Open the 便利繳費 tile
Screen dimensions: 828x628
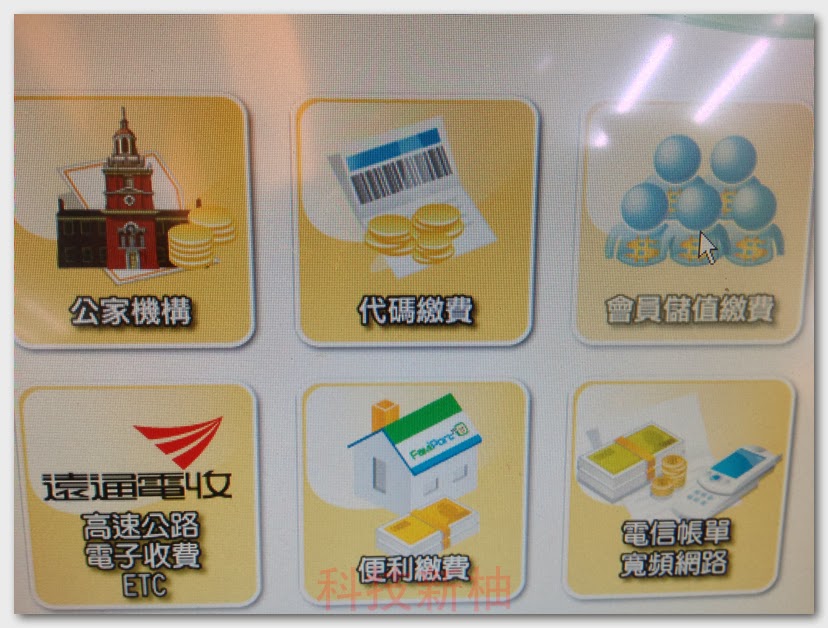coord(414,495)
